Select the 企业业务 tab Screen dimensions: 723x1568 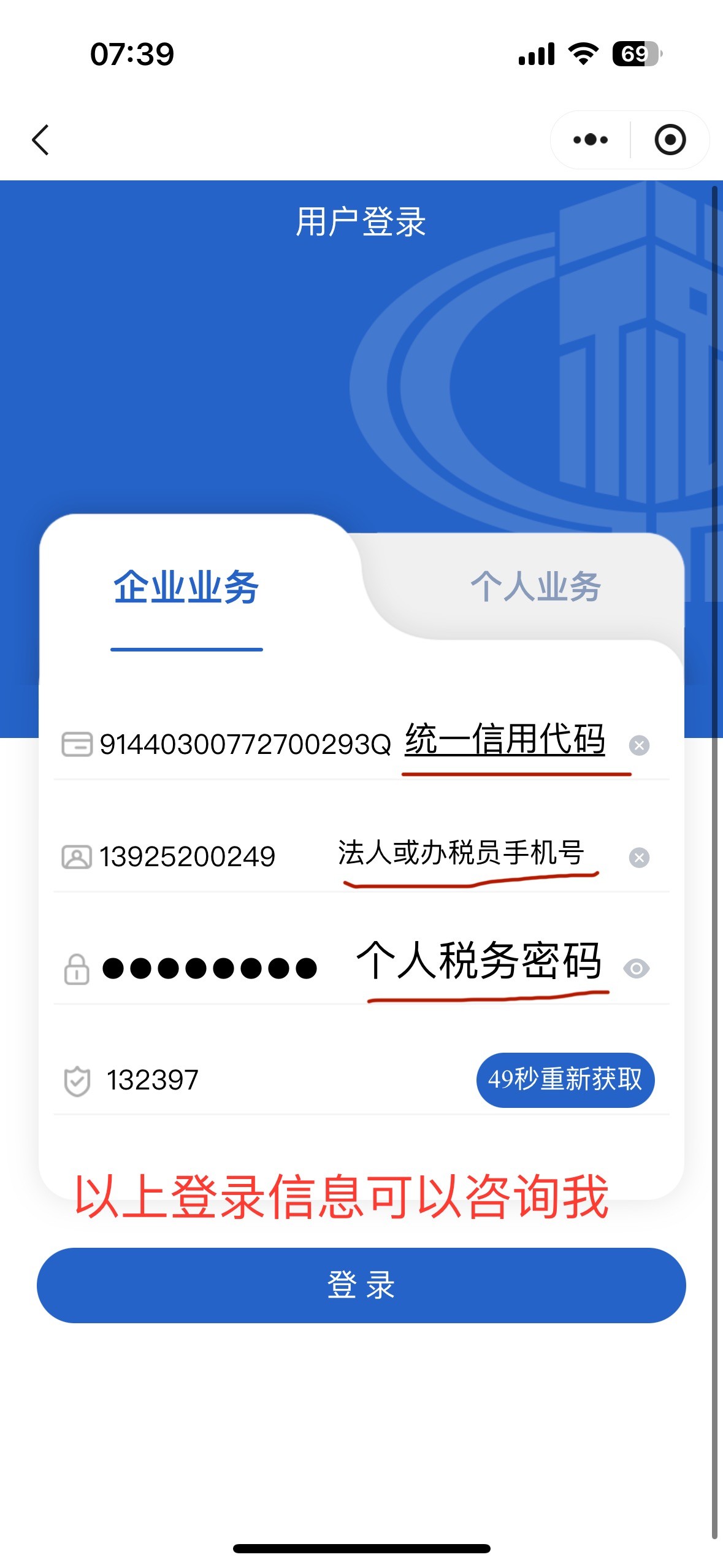(x=186, y=588)
